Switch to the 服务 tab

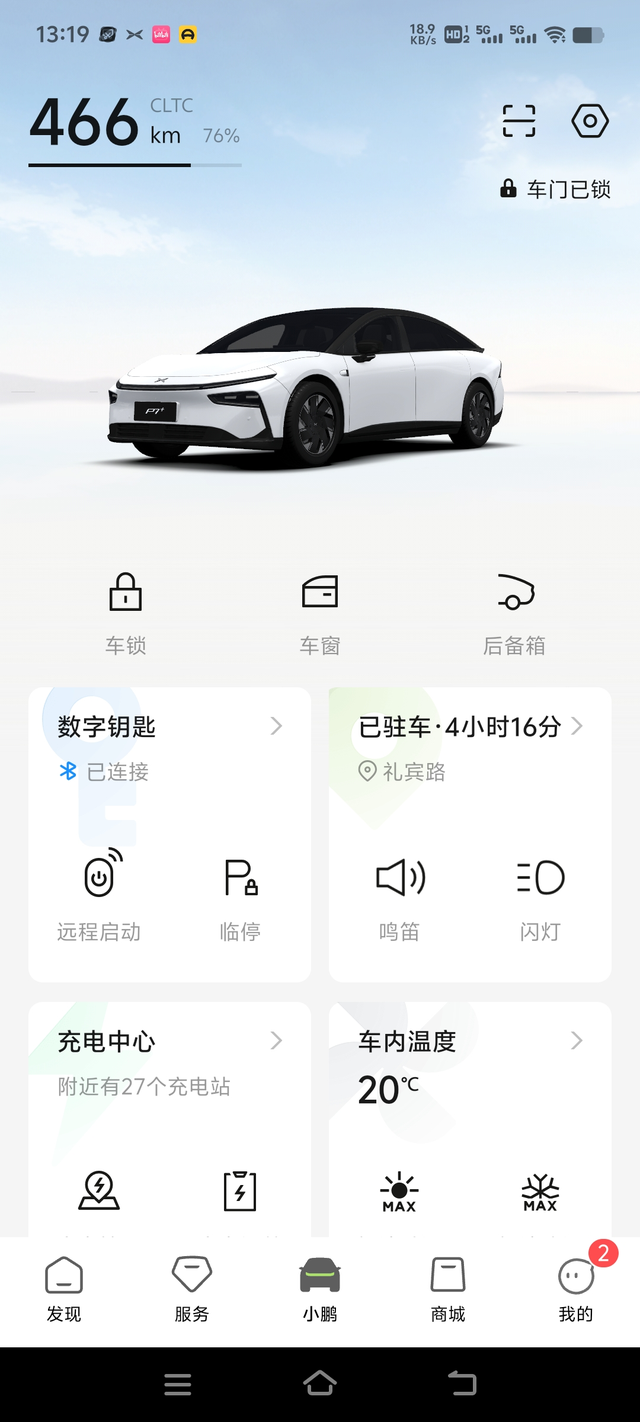pos(192,1290)
